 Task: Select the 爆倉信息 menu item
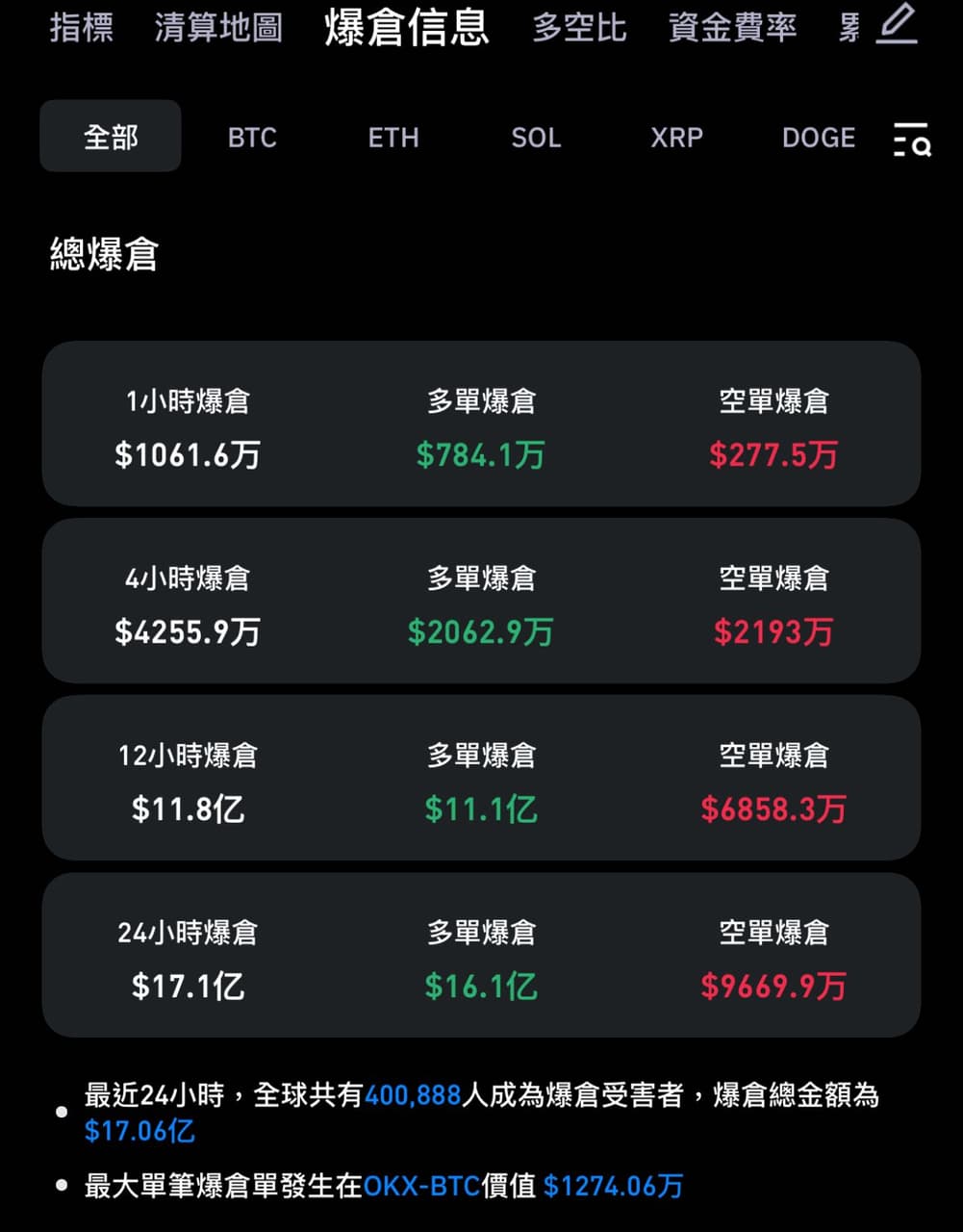tap(407, 28)
